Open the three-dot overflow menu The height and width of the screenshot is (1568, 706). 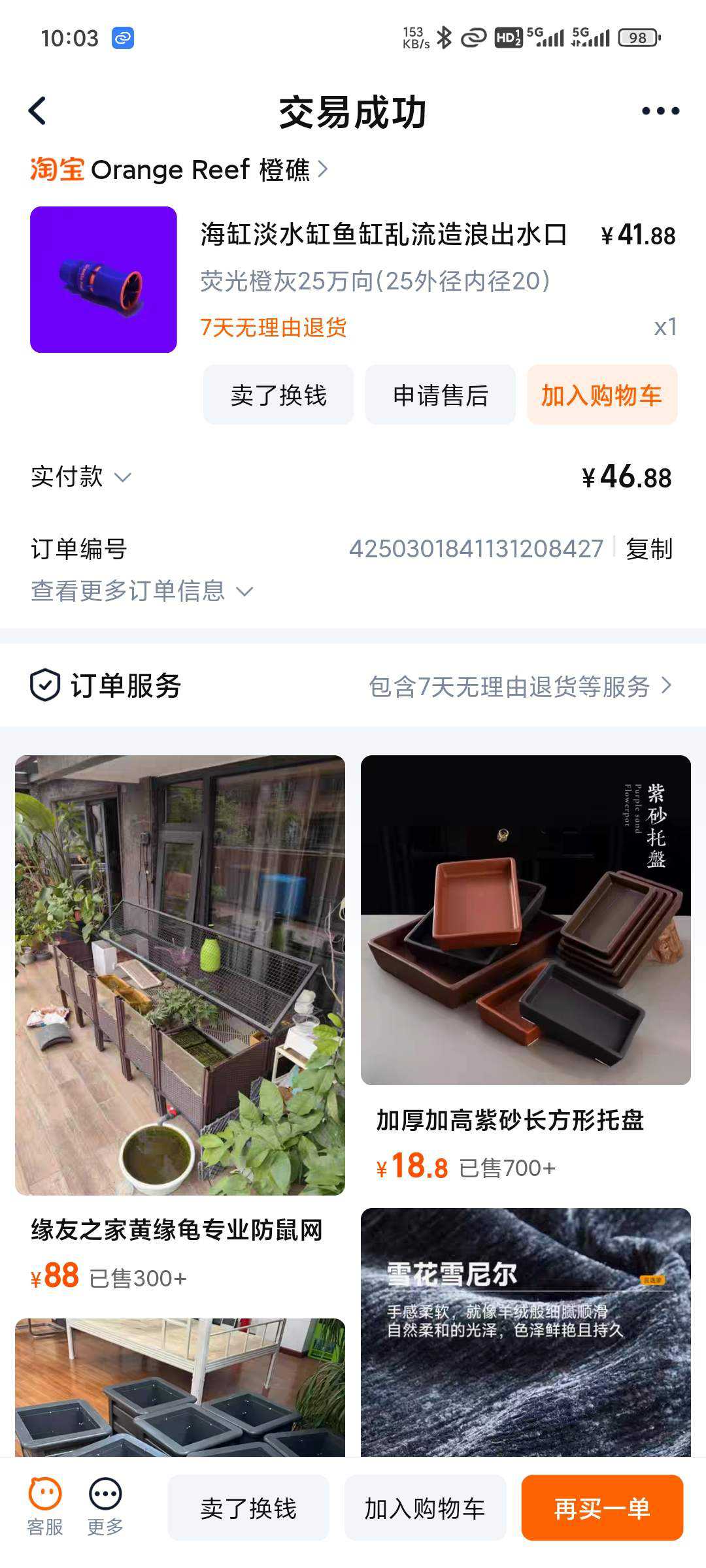pos(660,111)
